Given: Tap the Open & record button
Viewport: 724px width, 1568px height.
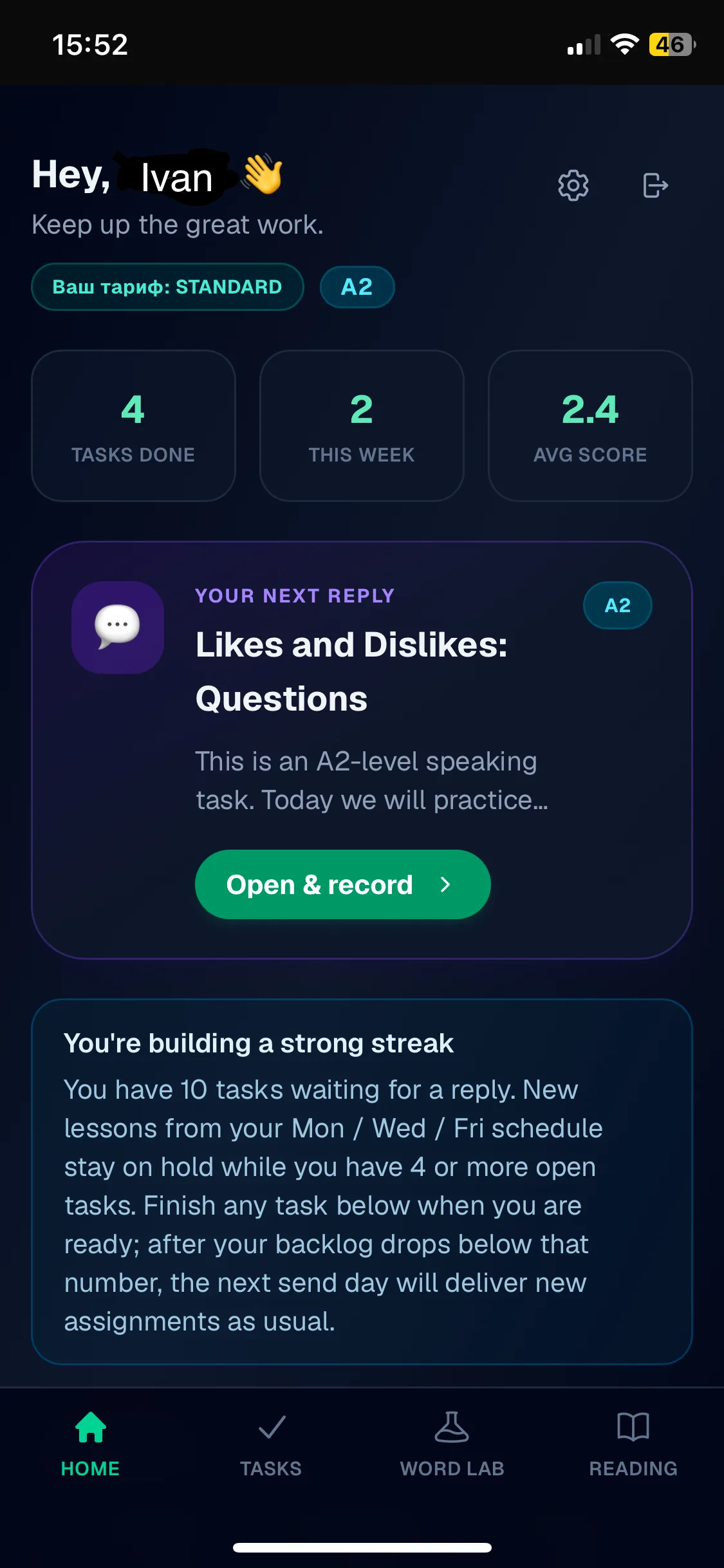Looking at the screenshot, I should 342,884.
